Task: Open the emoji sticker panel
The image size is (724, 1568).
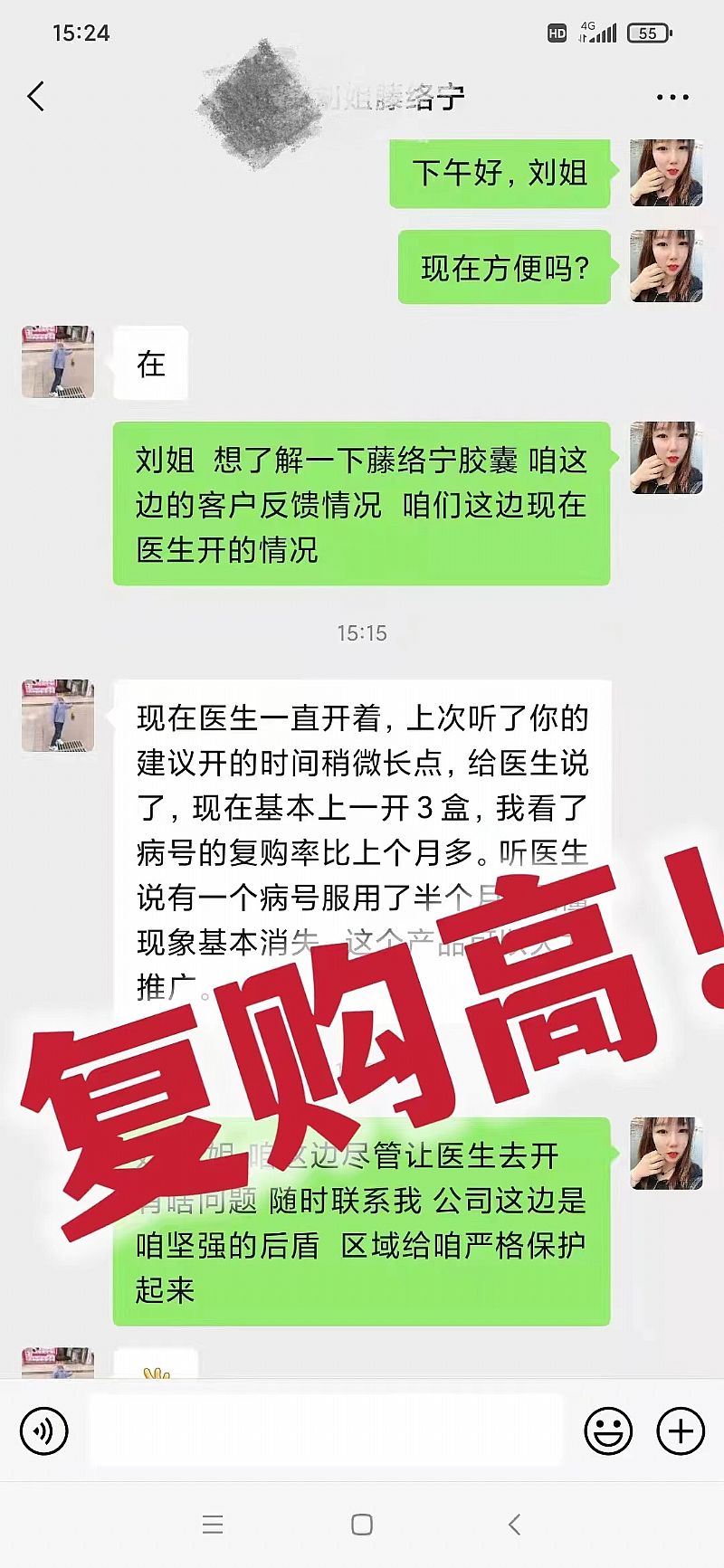Action: 608,1431
